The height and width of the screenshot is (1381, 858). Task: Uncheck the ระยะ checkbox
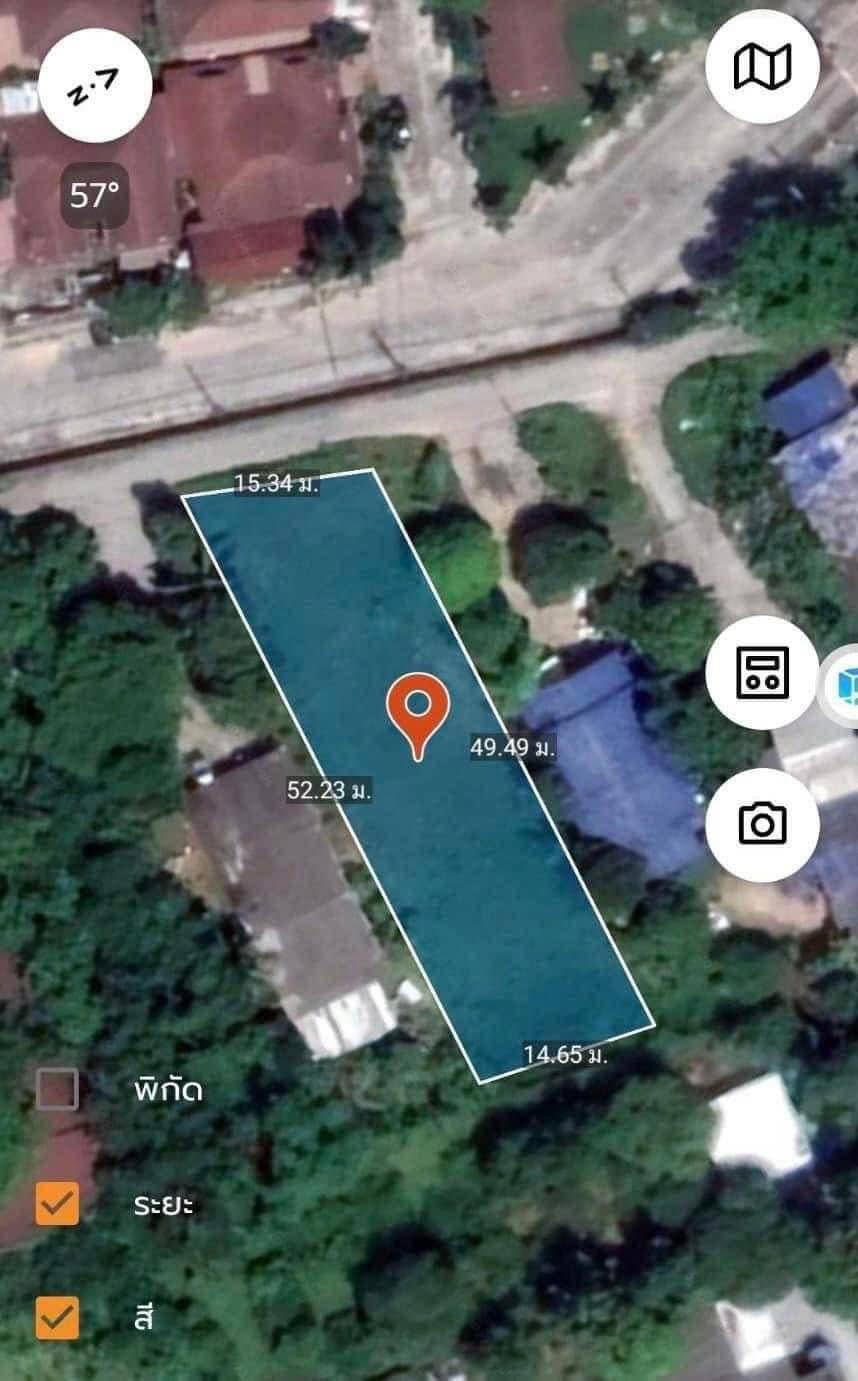pyautogui.click(x=57, y=1203)
